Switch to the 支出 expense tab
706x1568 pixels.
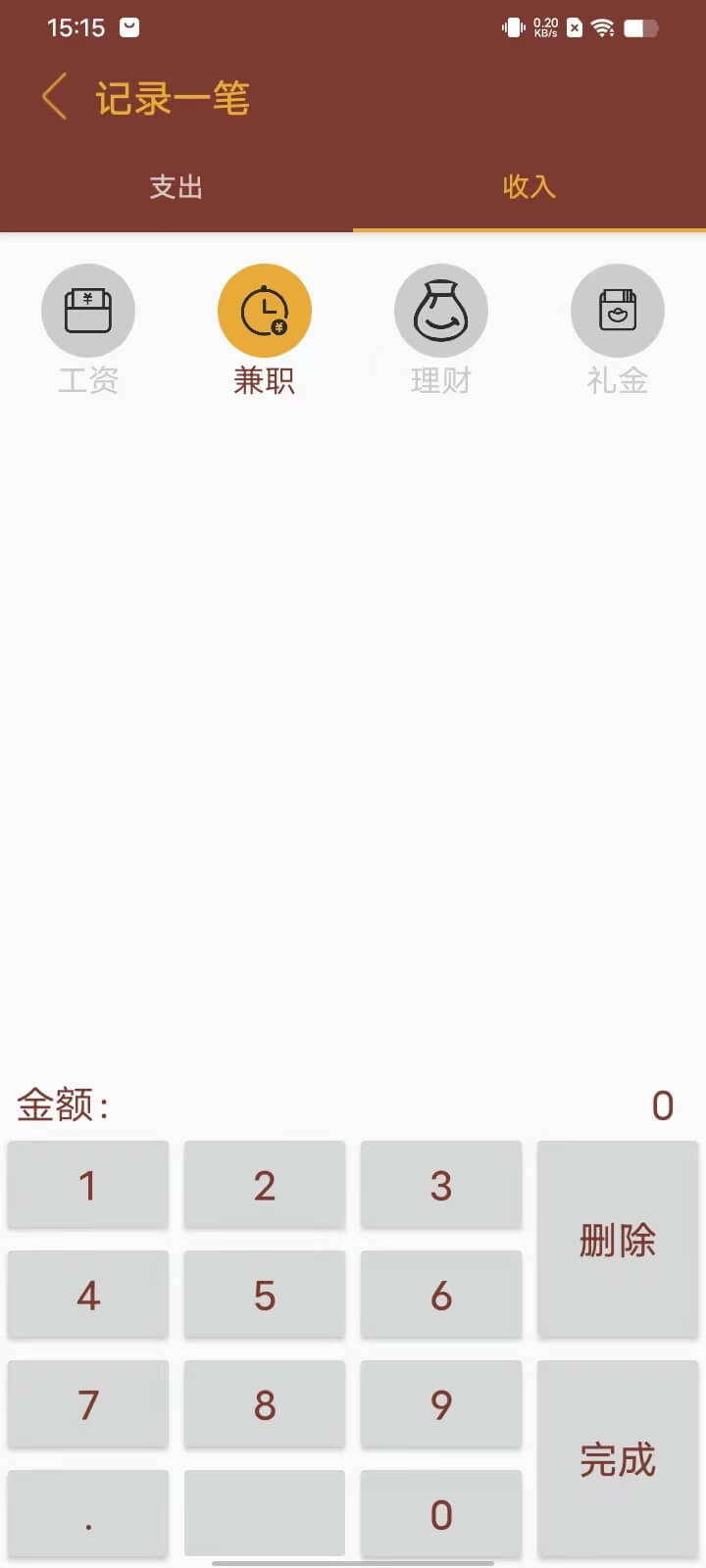click(x=176, y=186)
